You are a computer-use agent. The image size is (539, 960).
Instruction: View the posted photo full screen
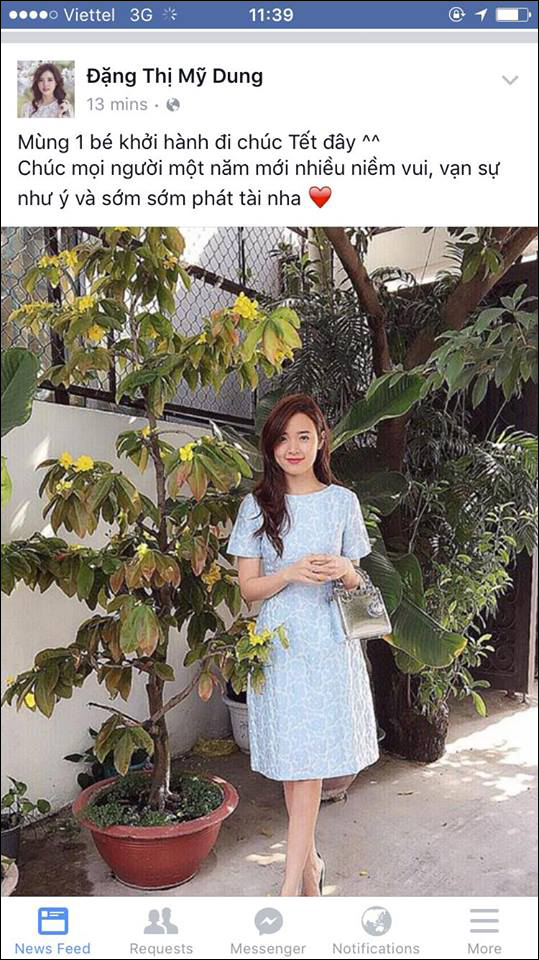click(x=270, y=561)
